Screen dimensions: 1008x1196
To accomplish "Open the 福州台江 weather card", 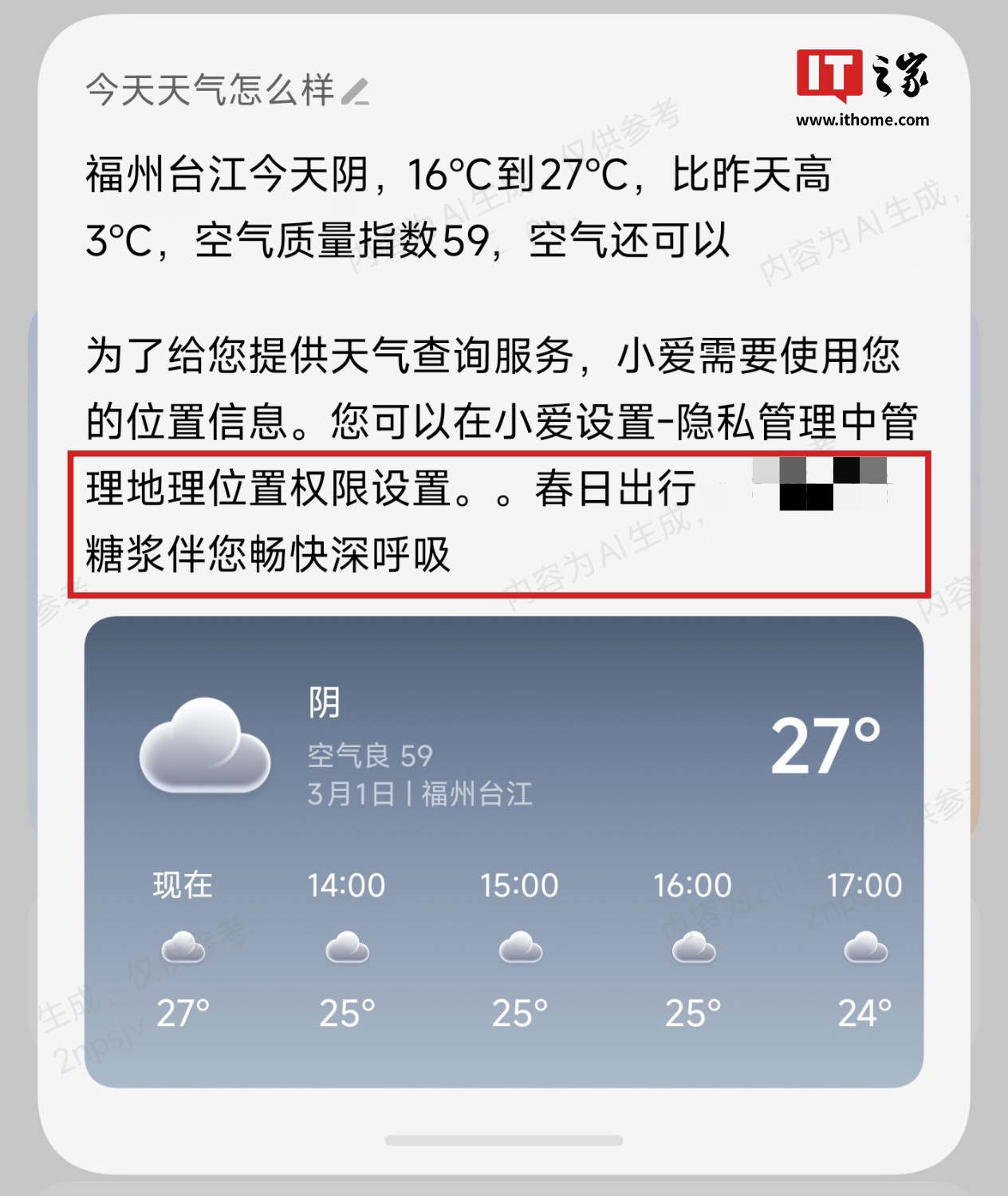I will tap(503, 850).
